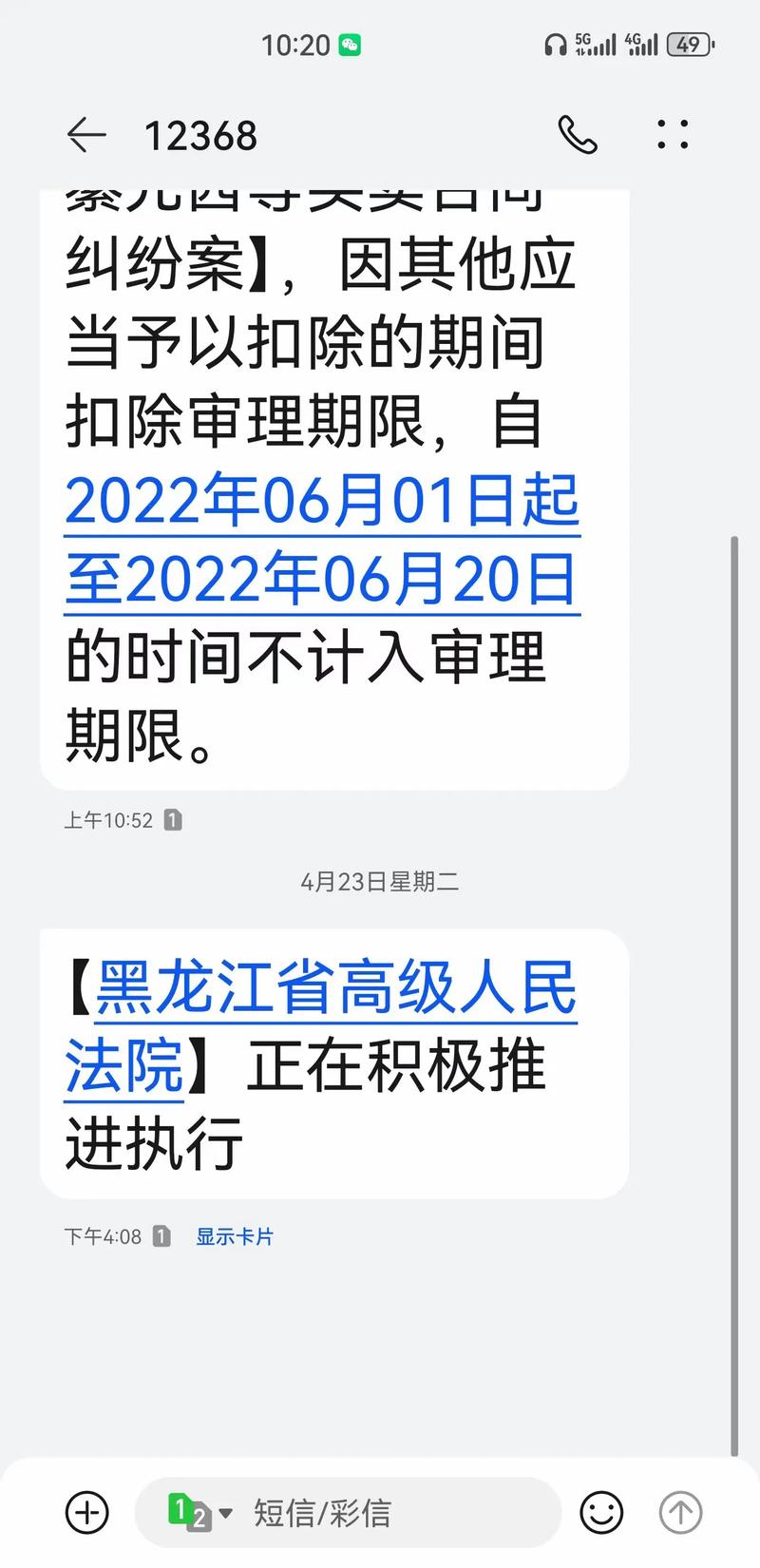Open the three-dot more options menu
The image size is (760, 1568).
tap(672, 134)
